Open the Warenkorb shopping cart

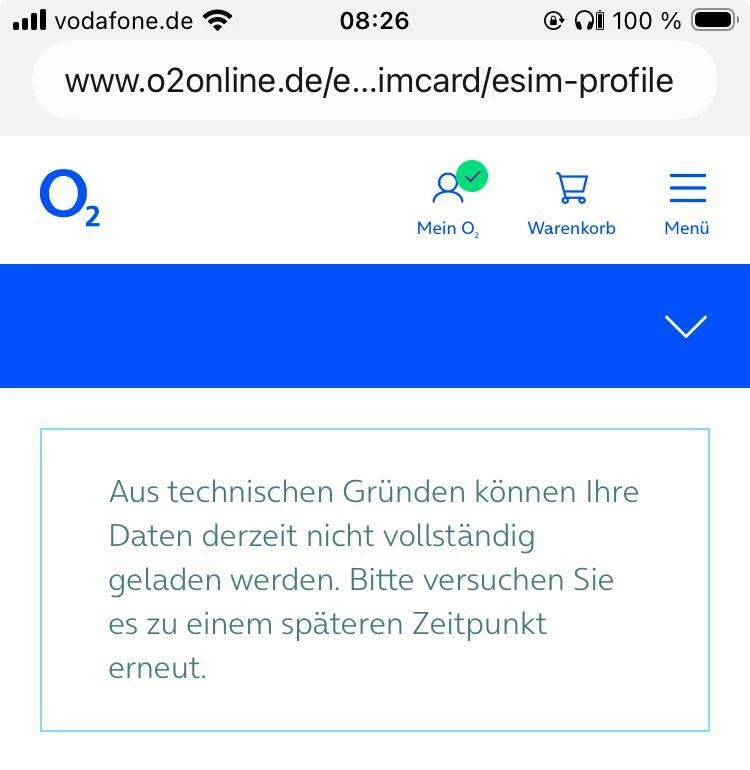(571, 201)
